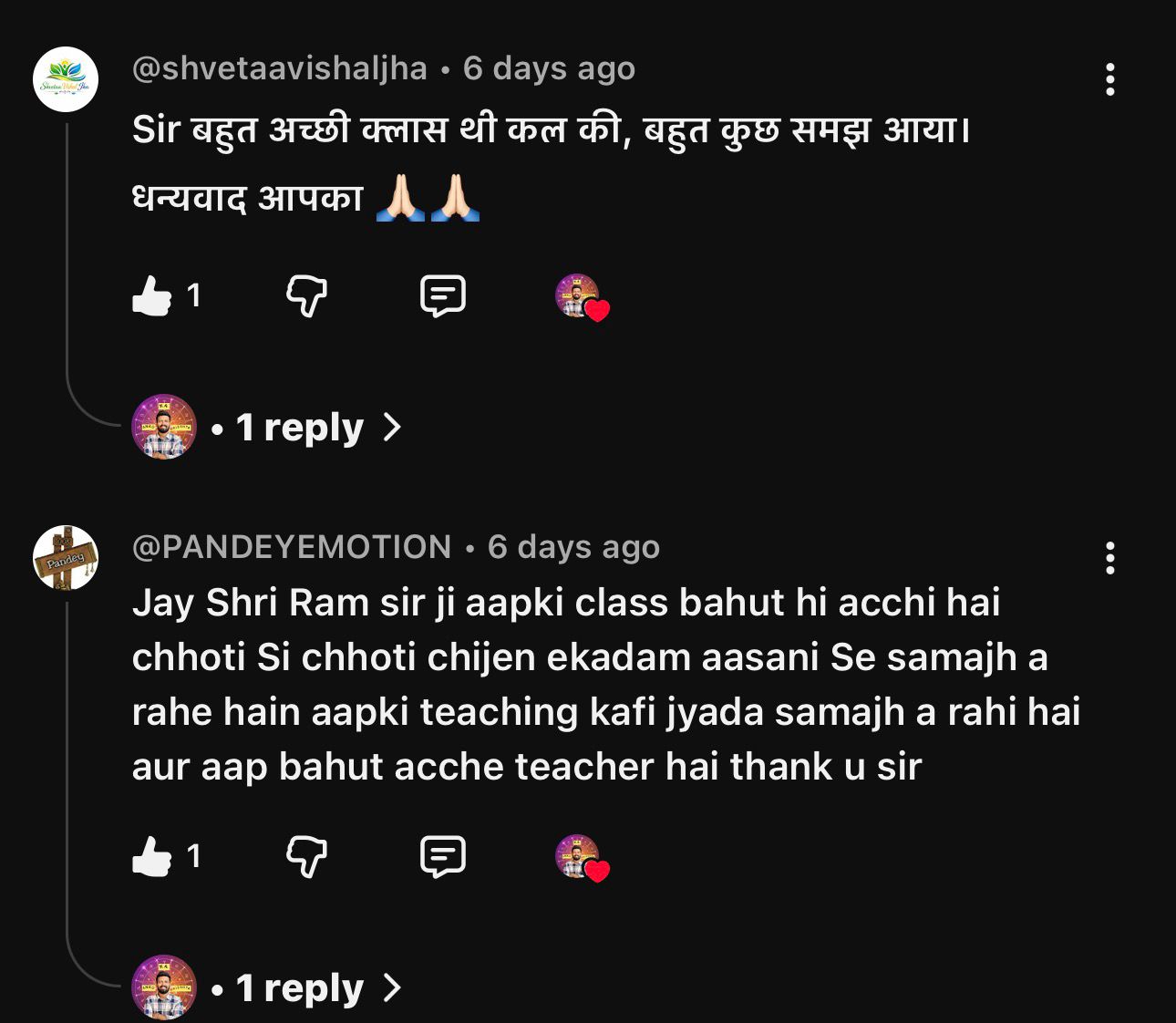Like the comment by @shvetaavishaljha

tap(152, 296)
